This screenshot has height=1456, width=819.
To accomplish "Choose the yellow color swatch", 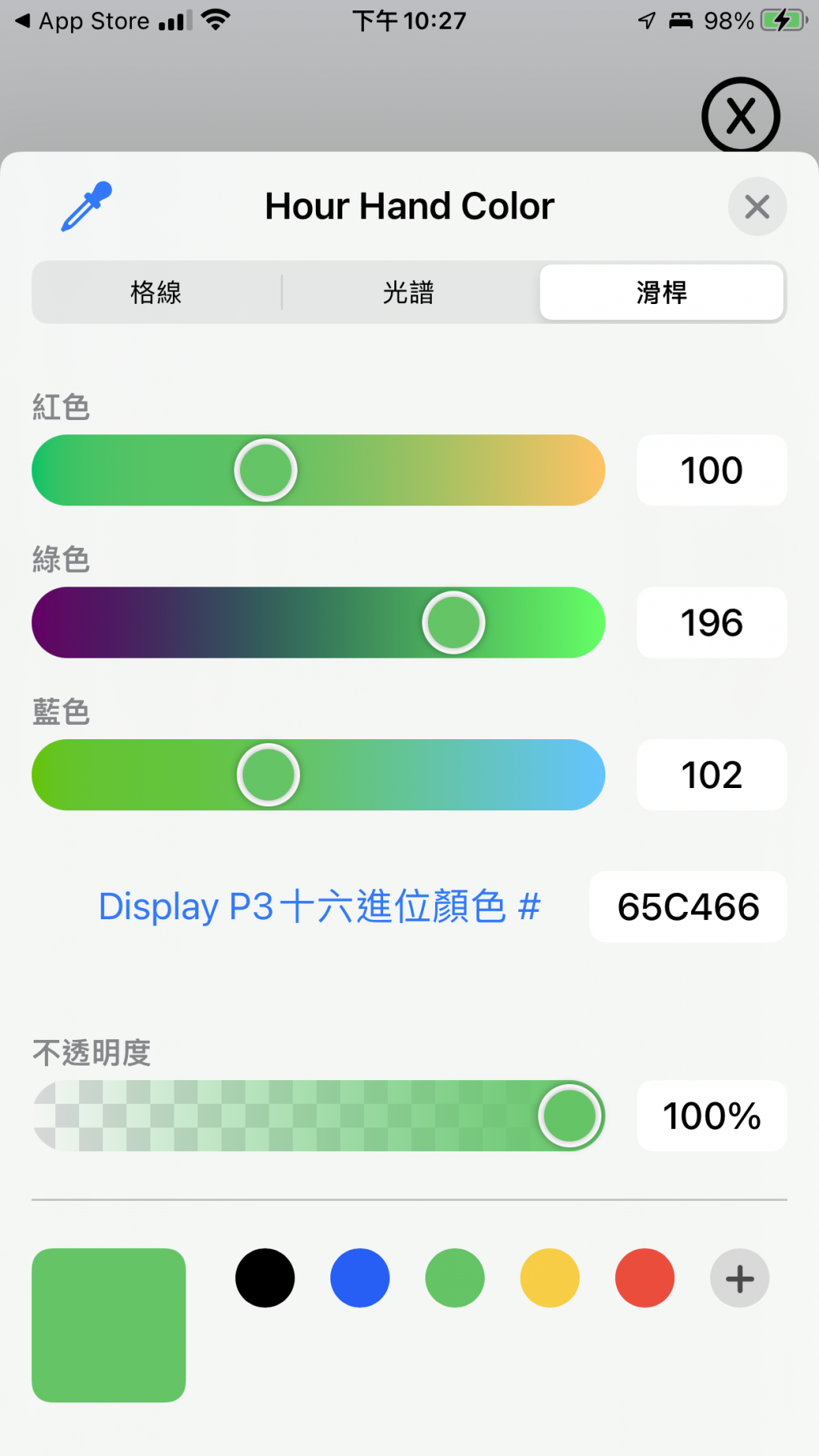I will tap(549, 1278).
